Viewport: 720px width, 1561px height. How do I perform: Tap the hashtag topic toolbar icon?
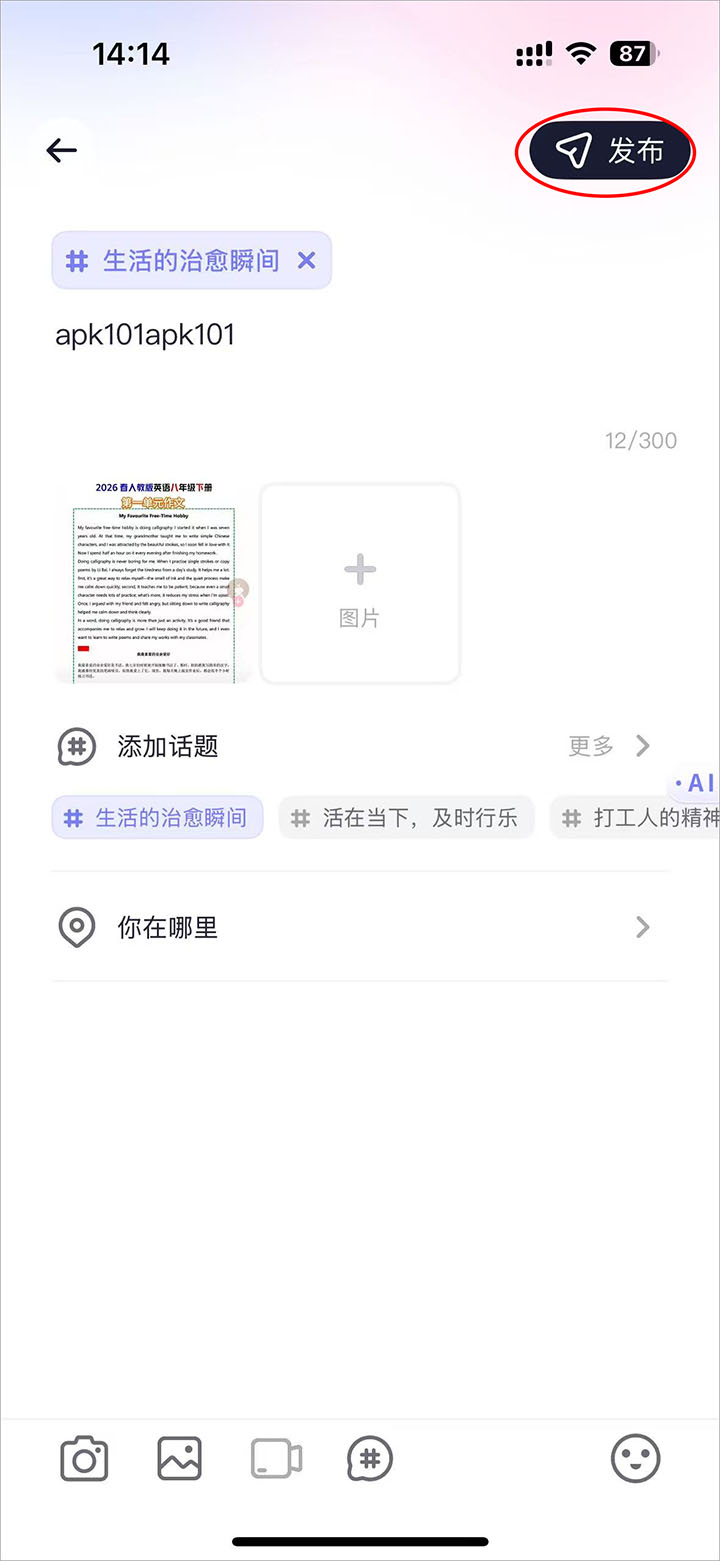click(370, 1459)
